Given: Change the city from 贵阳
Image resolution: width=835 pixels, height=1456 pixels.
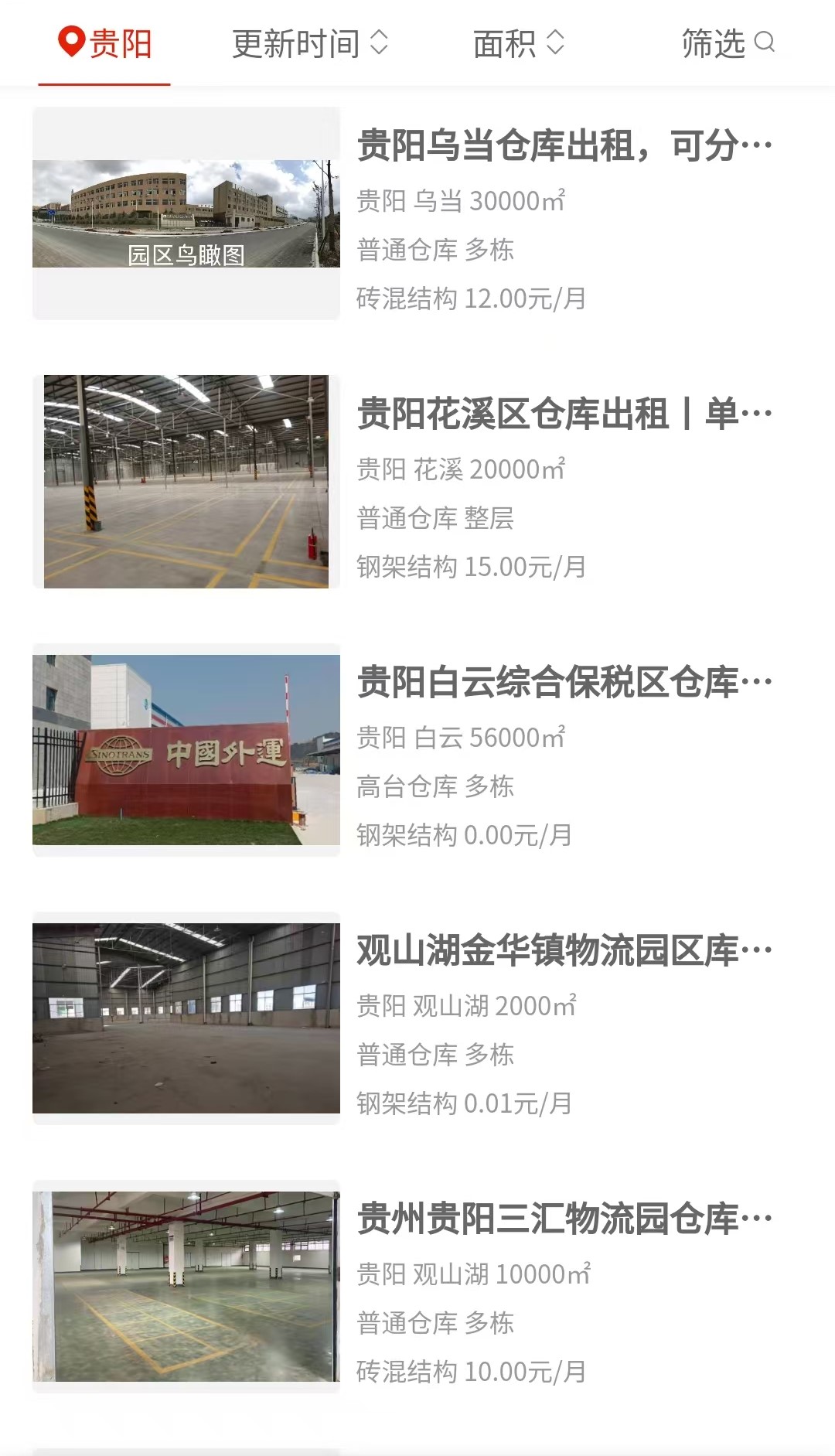Looking at the screenshot, I should (105, 43).
